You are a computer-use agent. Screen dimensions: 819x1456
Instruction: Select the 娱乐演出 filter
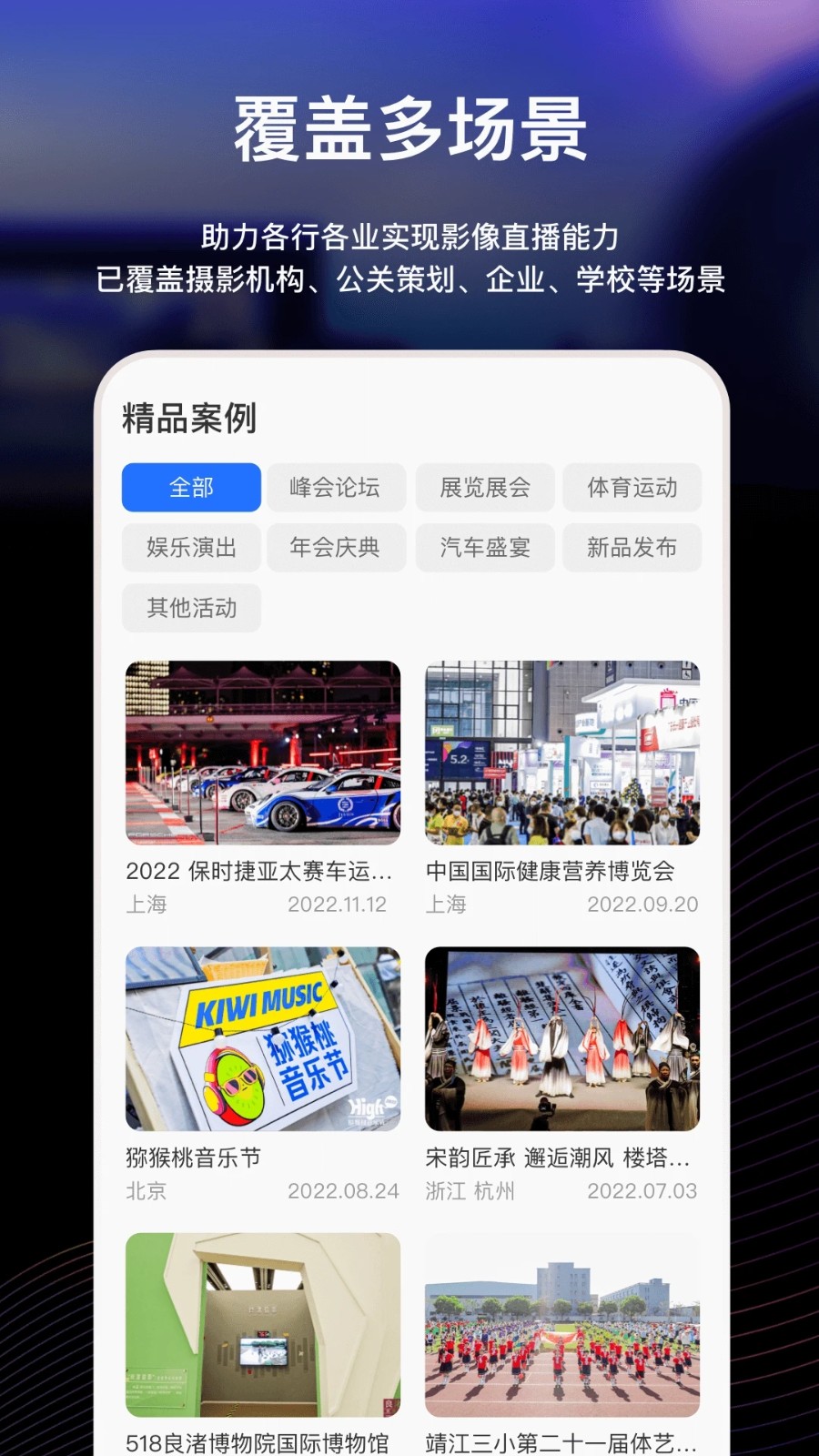tap(190, 548)
